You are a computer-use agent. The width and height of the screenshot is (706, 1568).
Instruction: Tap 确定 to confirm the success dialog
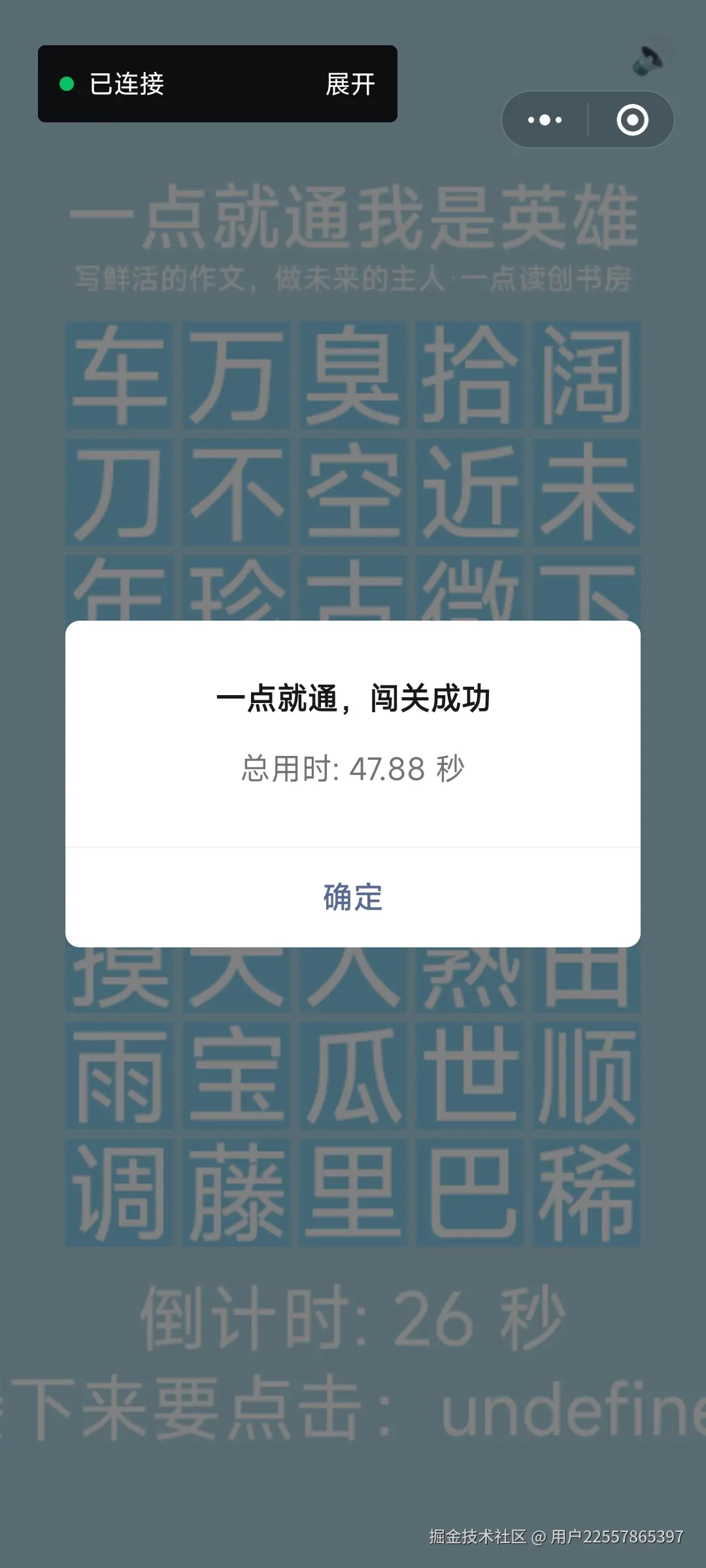click(353, 897)
